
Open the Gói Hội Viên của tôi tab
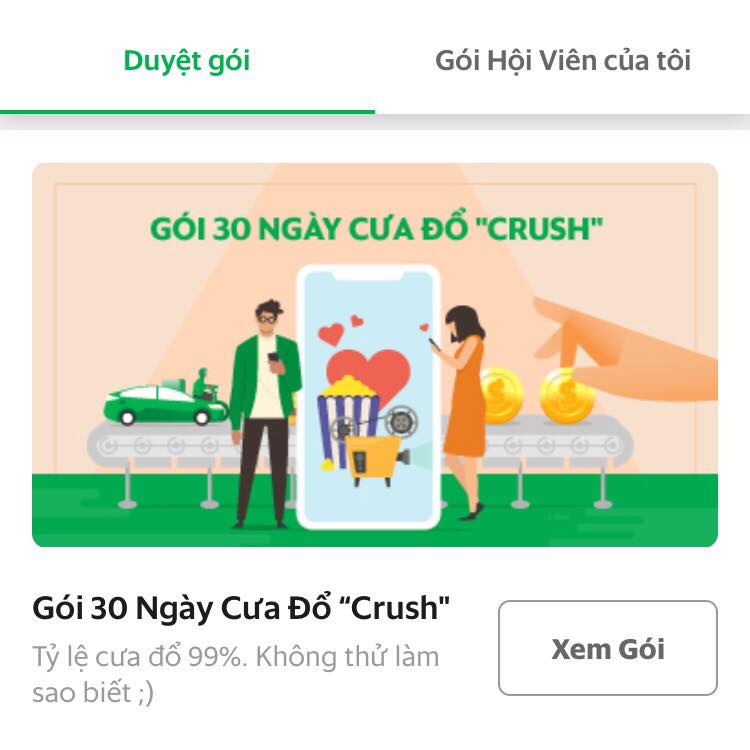tap(562, 60)
